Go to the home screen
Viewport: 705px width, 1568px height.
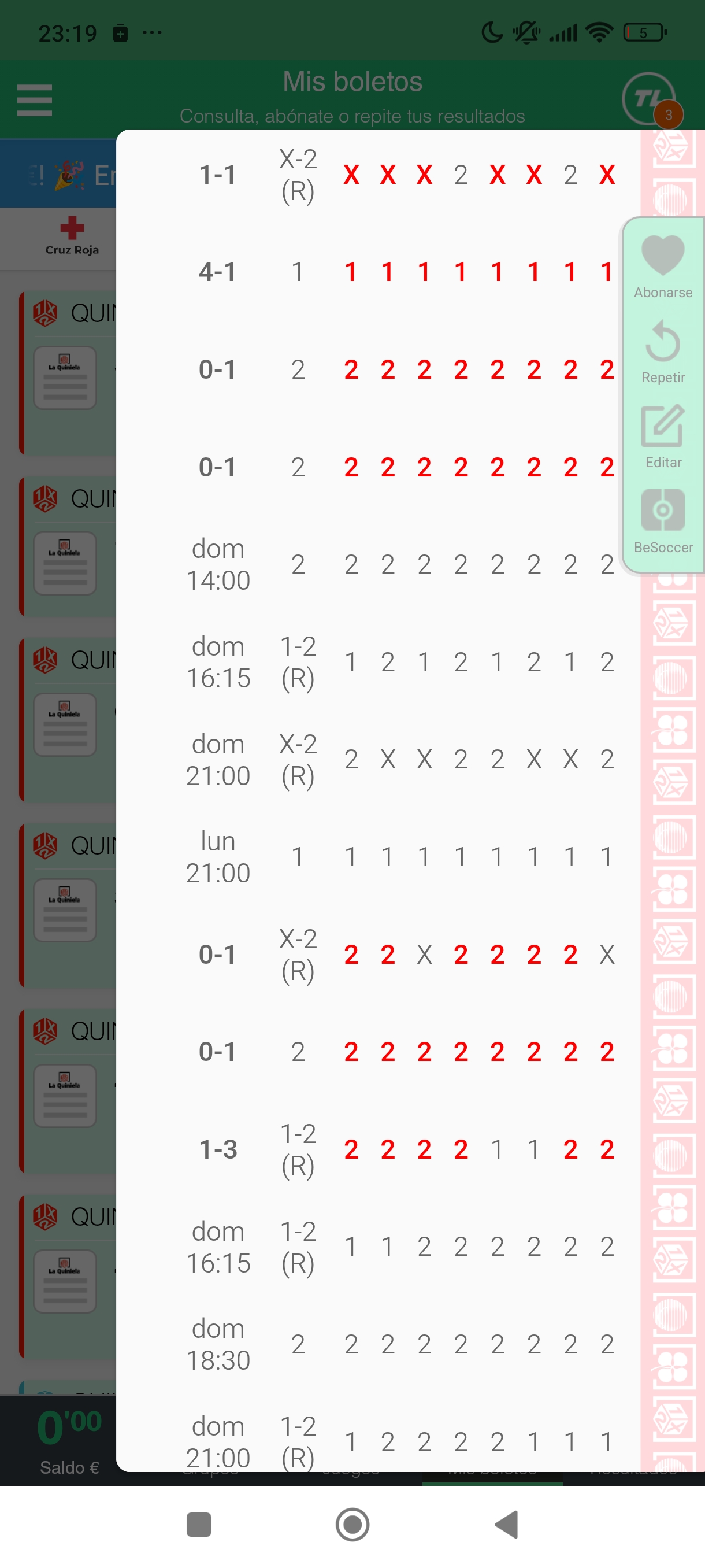(352, 1525)
